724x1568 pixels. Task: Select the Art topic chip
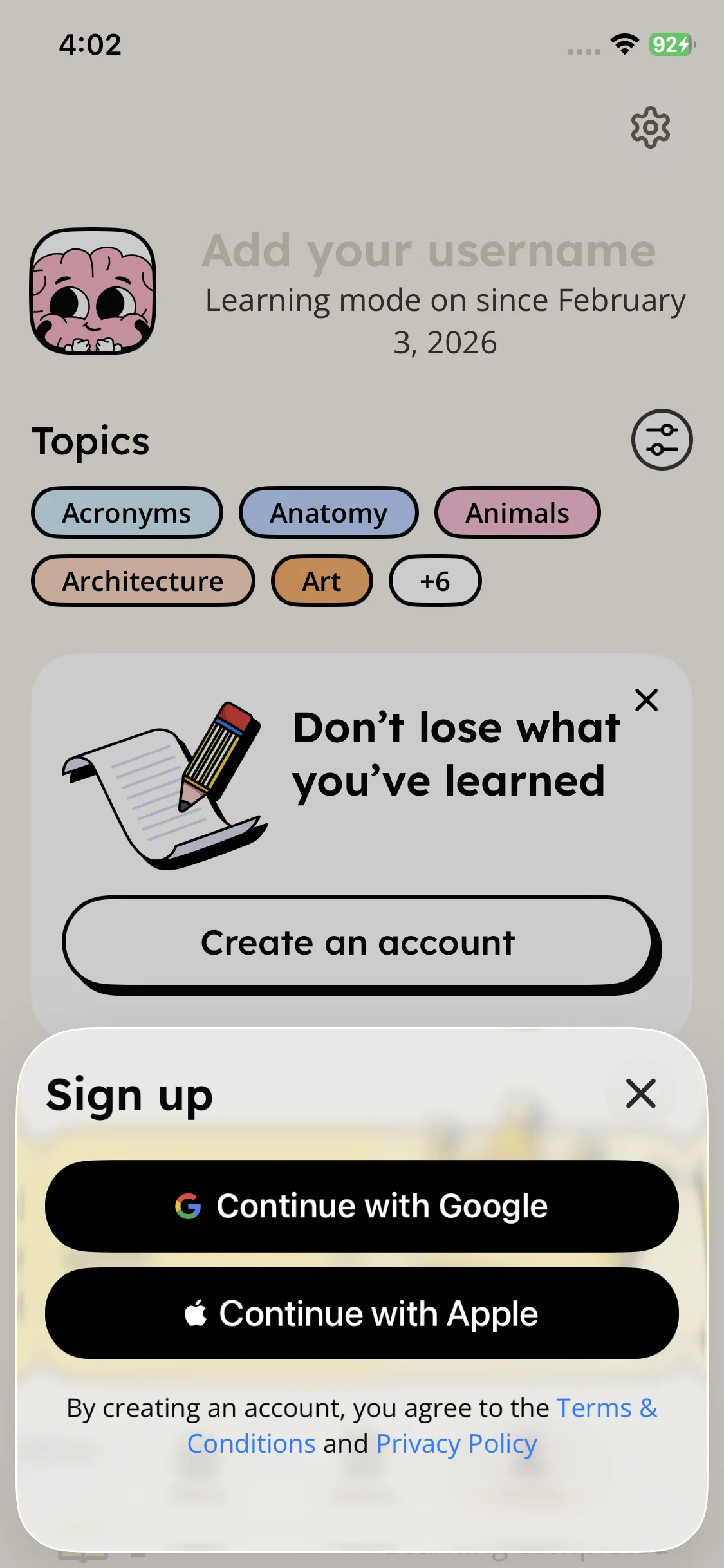pyautogui.click(x=322, y=581)
